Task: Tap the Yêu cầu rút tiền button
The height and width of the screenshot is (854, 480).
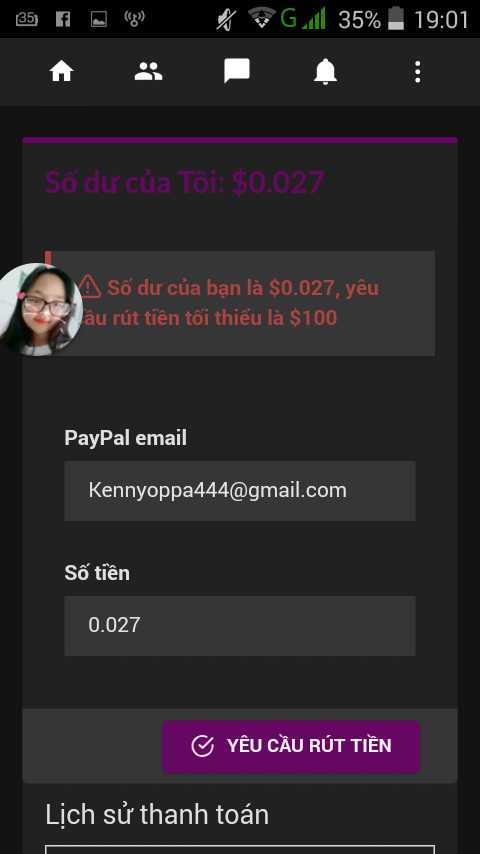Action: coord(291,746)
